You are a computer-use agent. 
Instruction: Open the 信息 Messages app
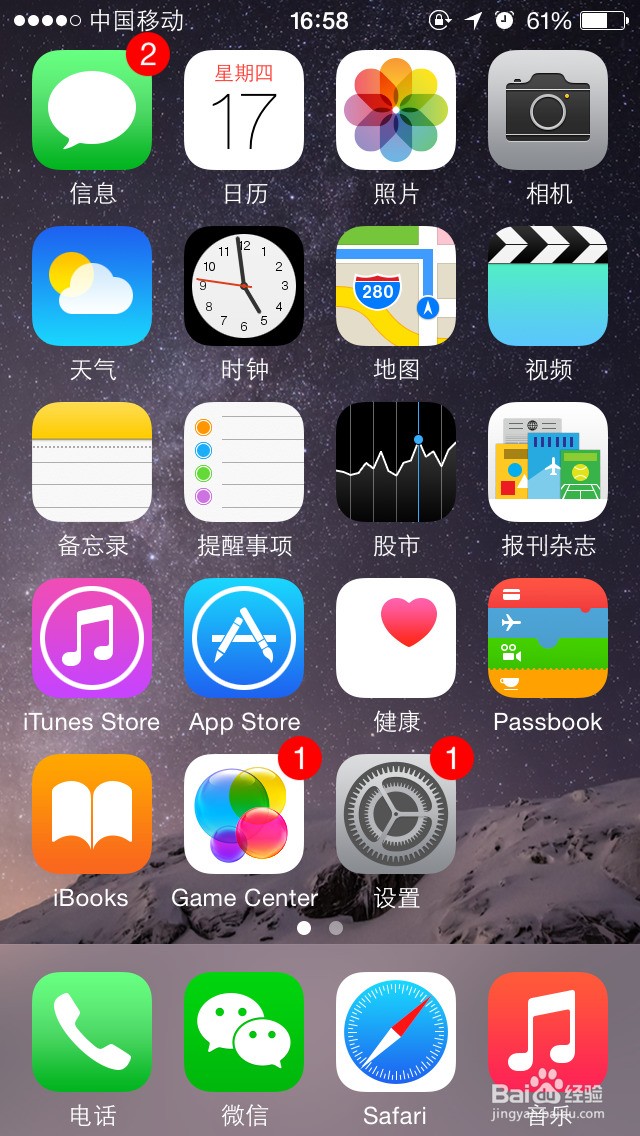(92, 110)
